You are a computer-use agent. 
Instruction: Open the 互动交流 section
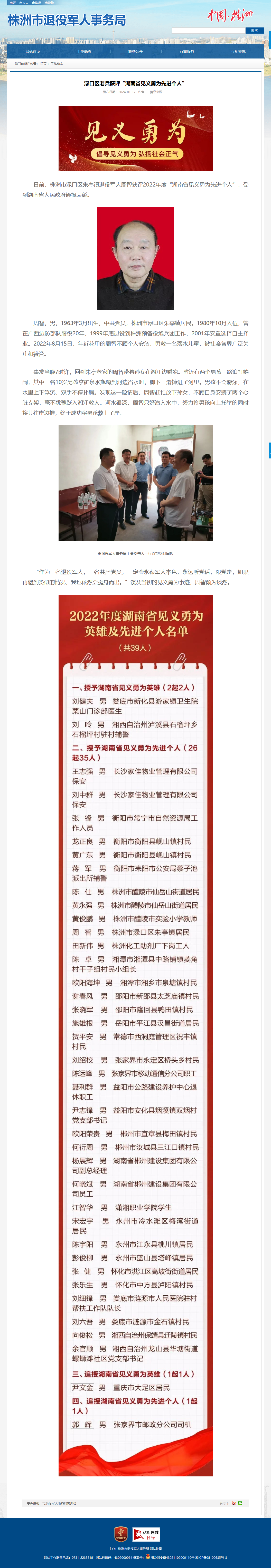(x=238, y=52)
